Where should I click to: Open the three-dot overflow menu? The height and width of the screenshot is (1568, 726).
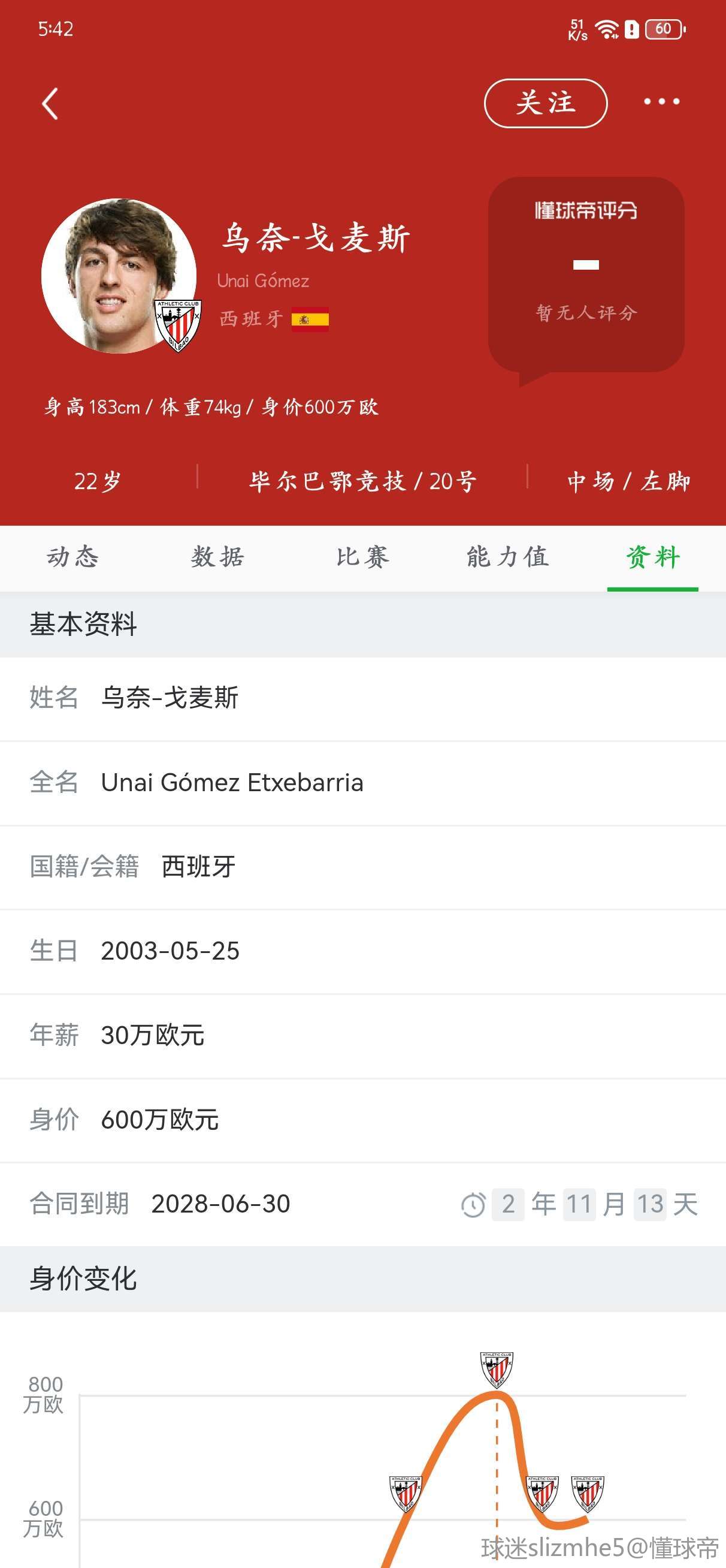pyautogui.click(x=661, y=102)
